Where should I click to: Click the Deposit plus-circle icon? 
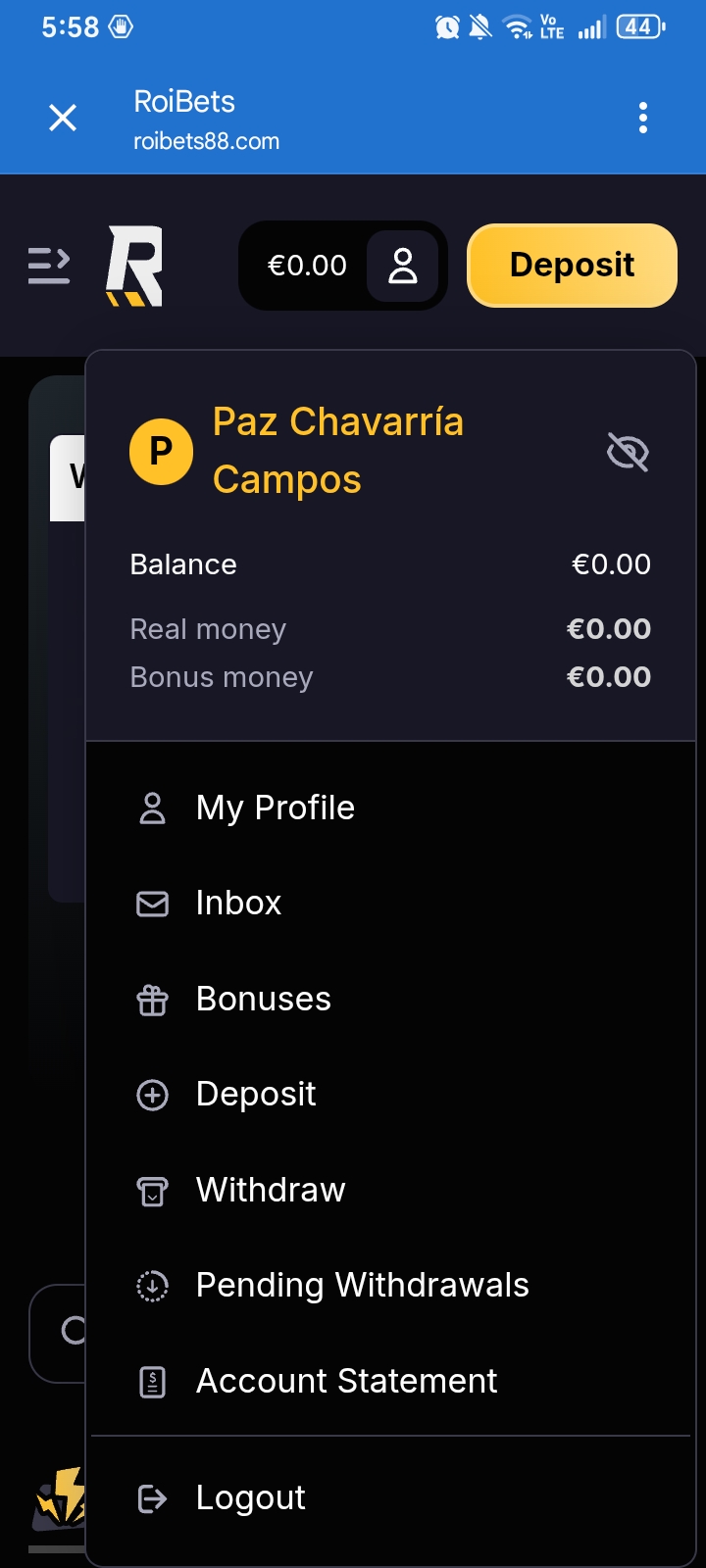pyautogui.click(x=153, y=1095)
